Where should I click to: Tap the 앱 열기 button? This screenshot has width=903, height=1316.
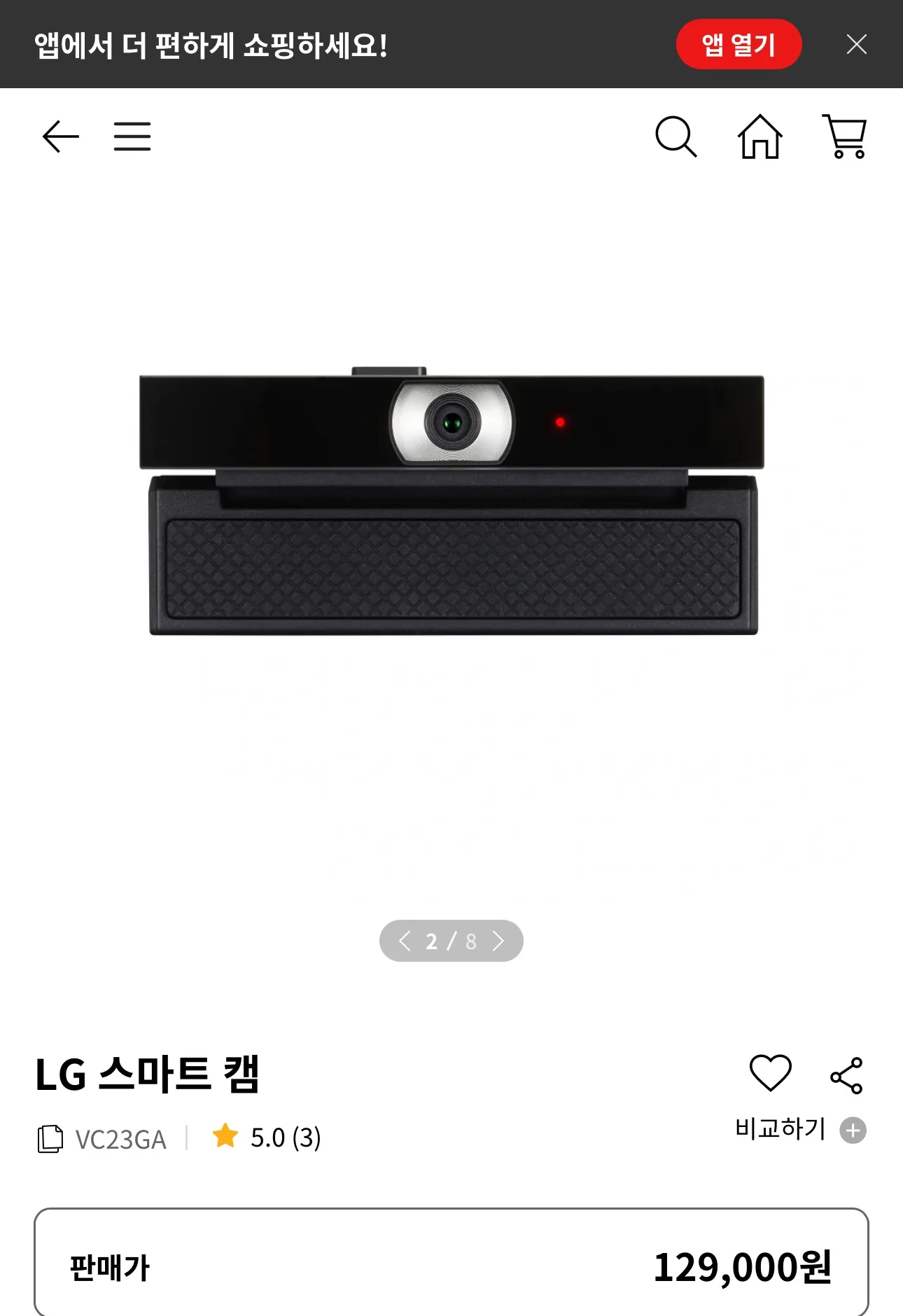(738, 43)
